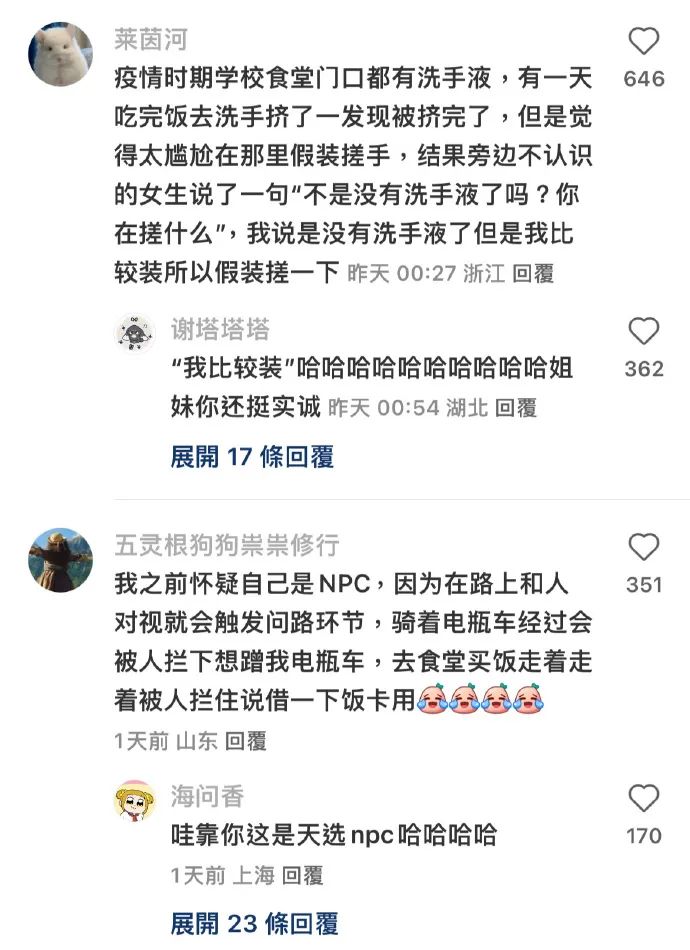Reply to 海问香's comment
Image resolution: width=690 pixels, height=950 pixels.
click(x=303, y=875)
